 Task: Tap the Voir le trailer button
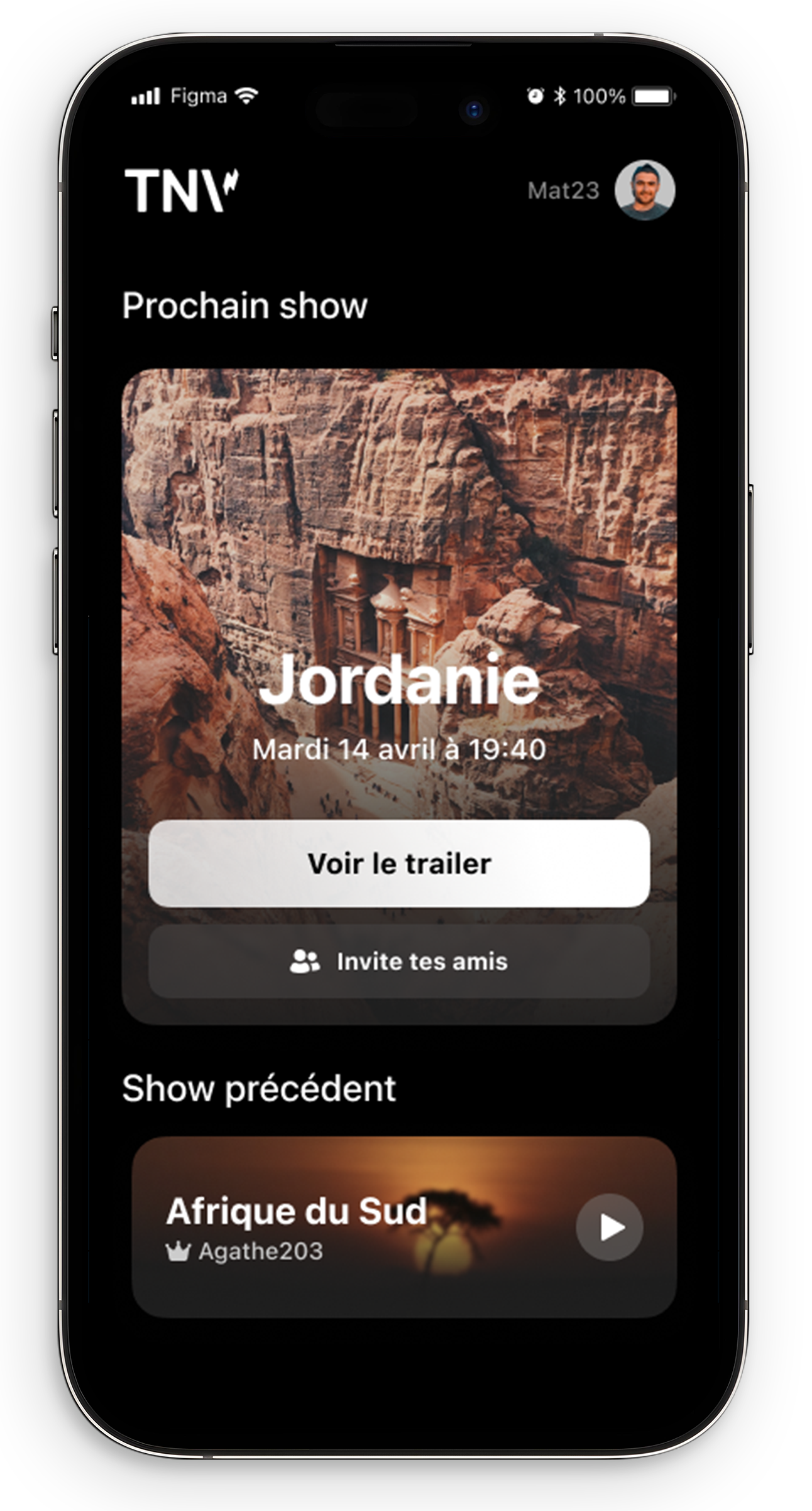(399, 863)
